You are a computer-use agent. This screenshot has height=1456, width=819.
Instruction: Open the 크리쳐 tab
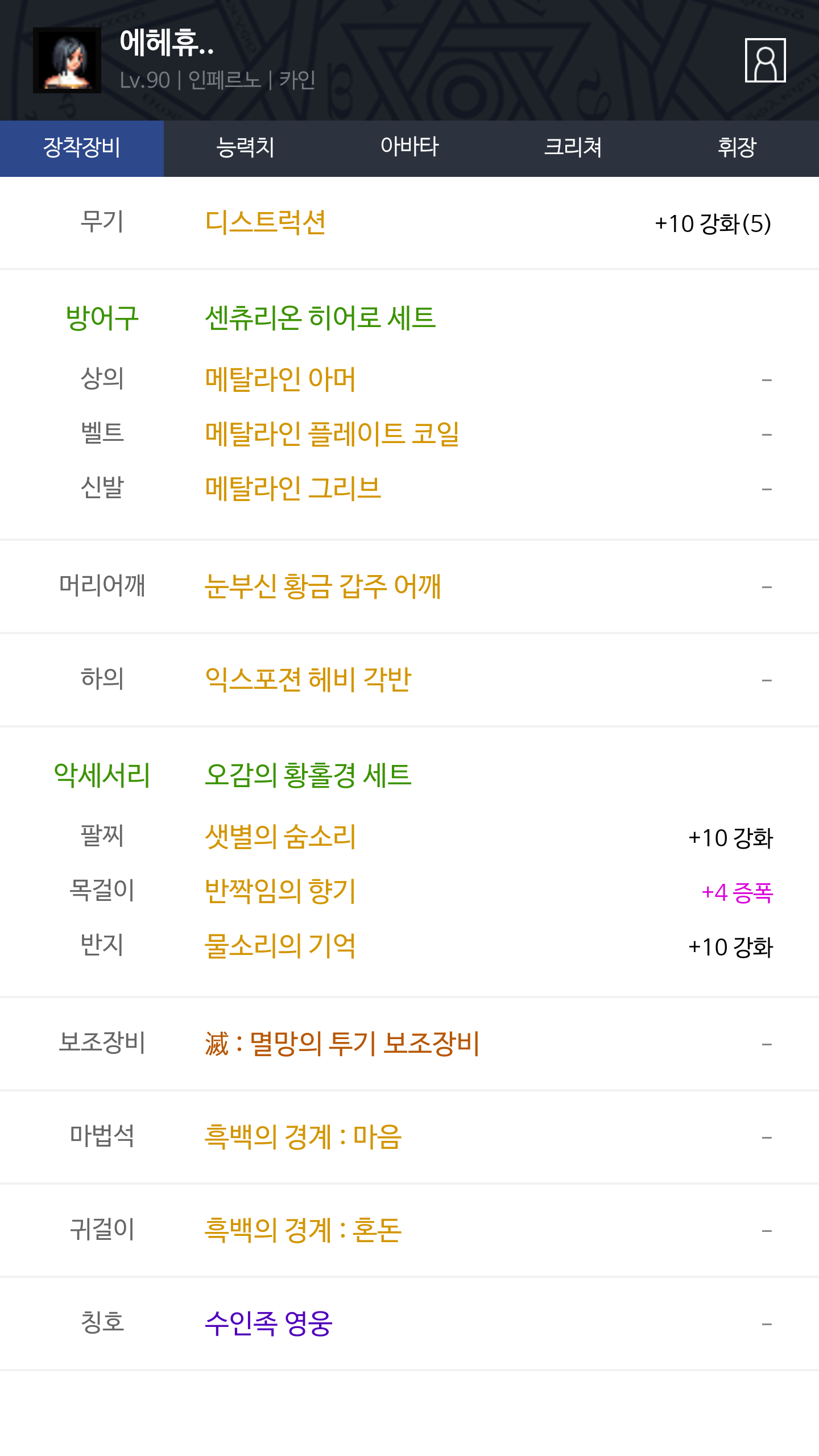click(x=573, y=148)
